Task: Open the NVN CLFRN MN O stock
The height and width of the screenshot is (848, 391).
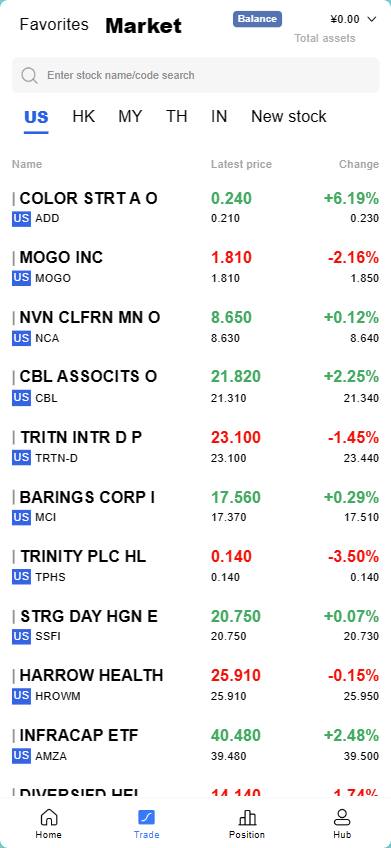Action: pyautogui.click(x=195, y=327)
